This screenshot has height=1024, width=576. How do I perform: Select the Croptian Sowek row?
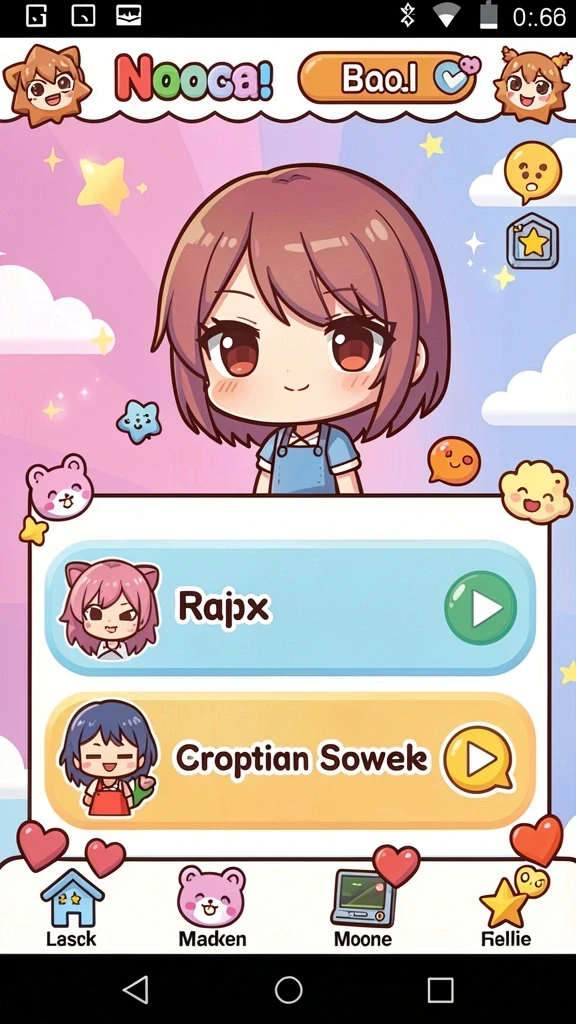290,761
